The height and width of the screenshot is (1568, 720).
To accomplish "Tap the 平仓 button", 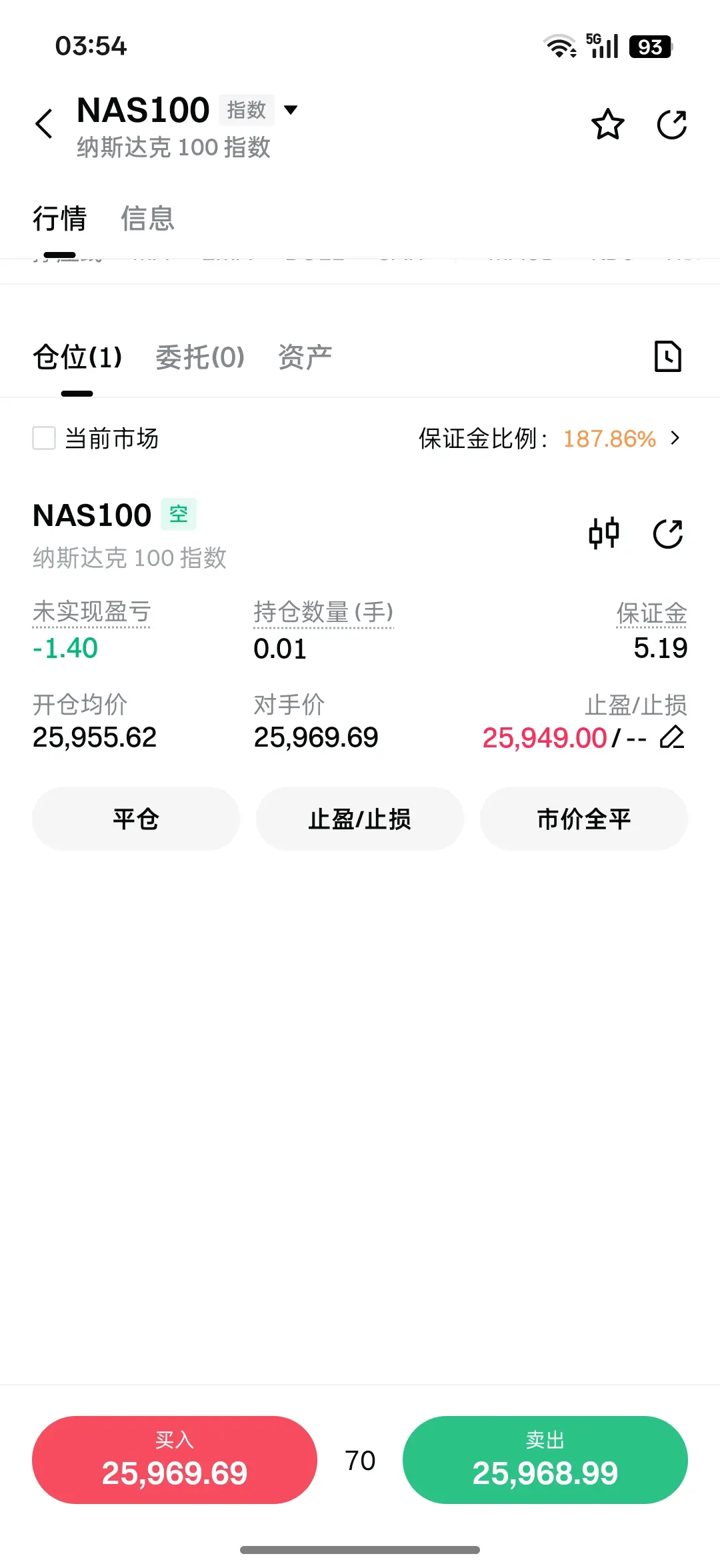I will [136, 819].
